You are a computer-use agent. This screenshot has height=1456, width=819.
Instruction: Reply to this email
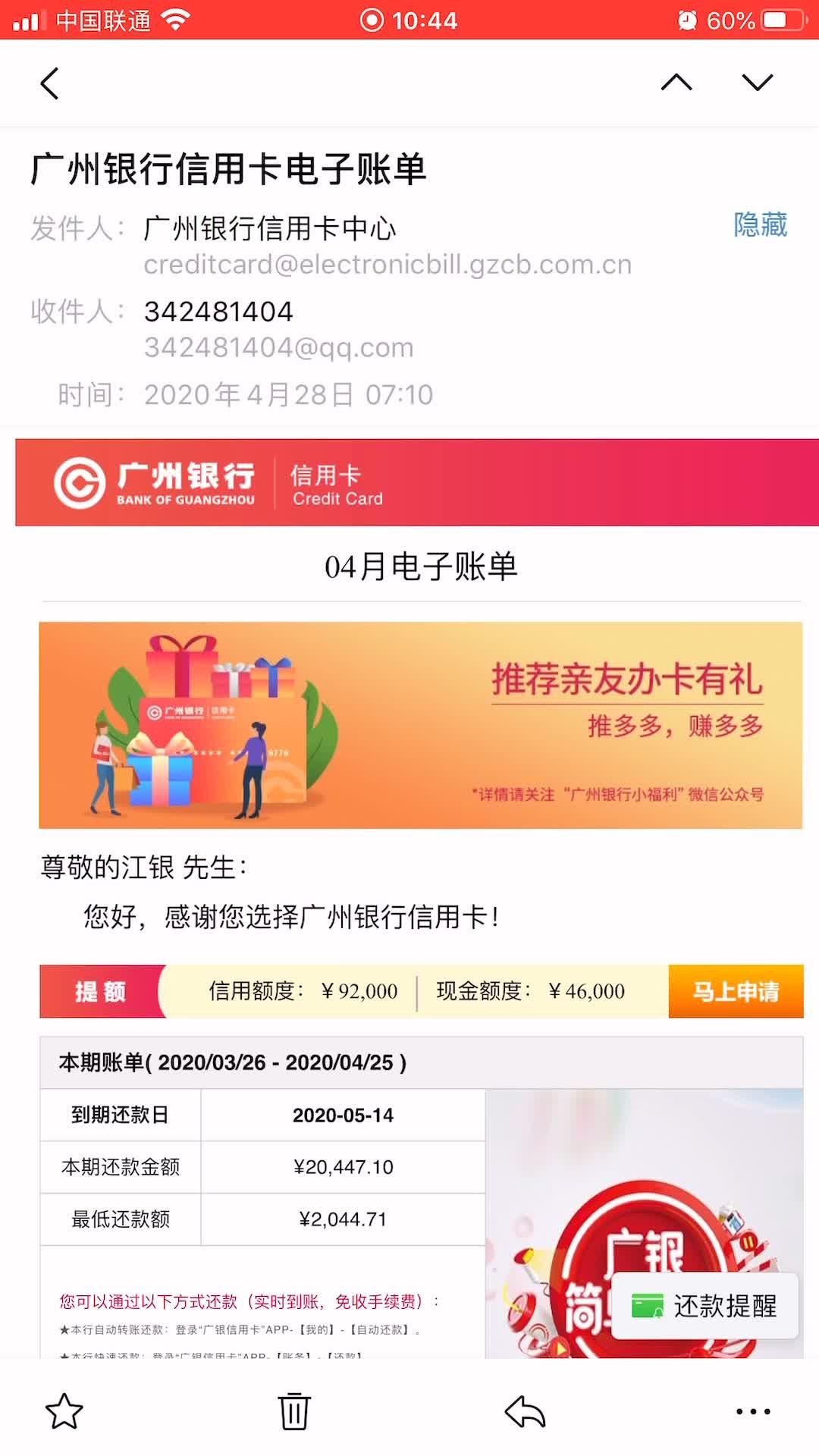tap(525, 1411)
